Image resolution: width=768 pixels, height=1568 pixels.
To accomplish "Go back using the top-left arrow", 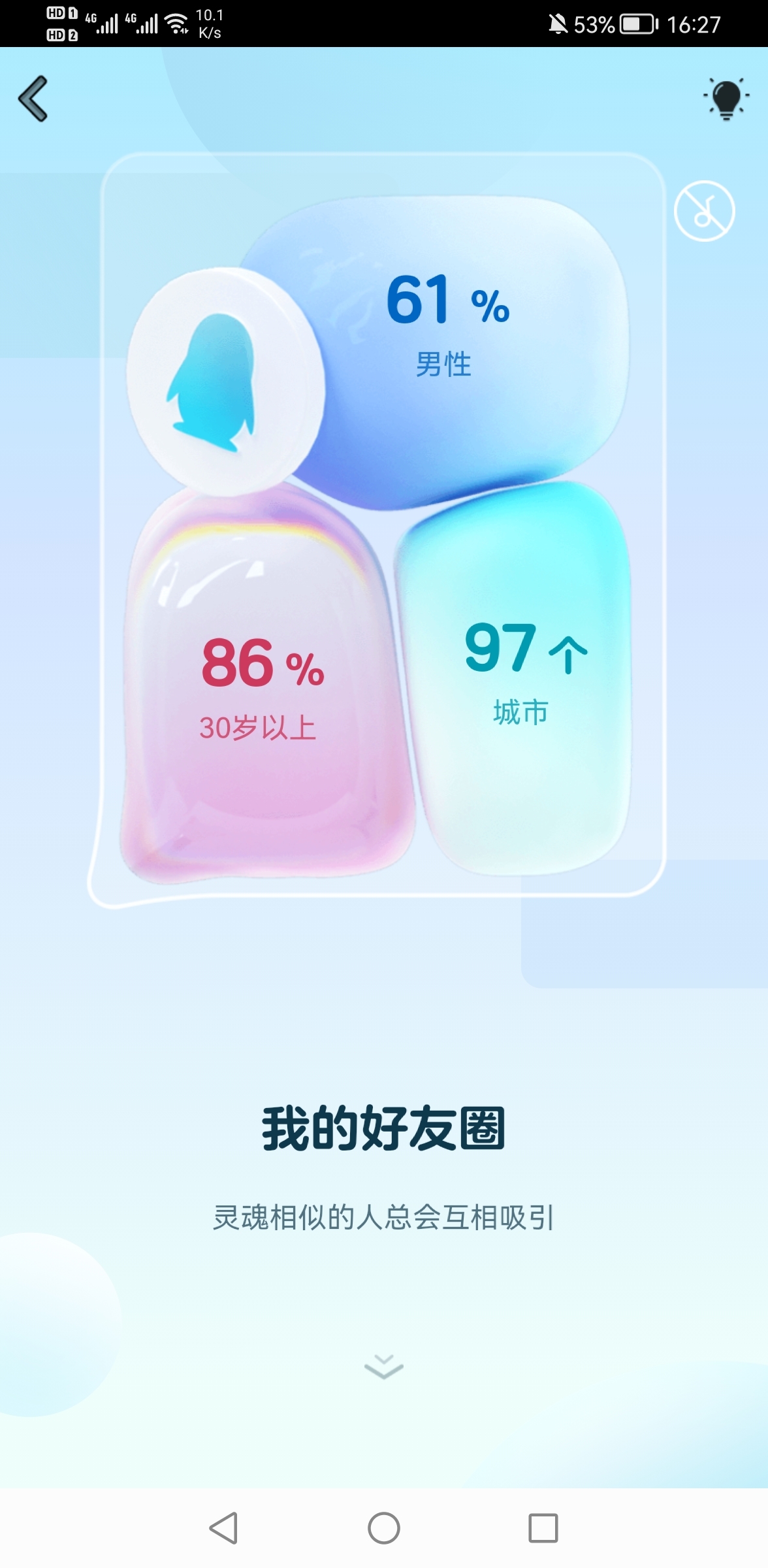I will pos(34,99).
